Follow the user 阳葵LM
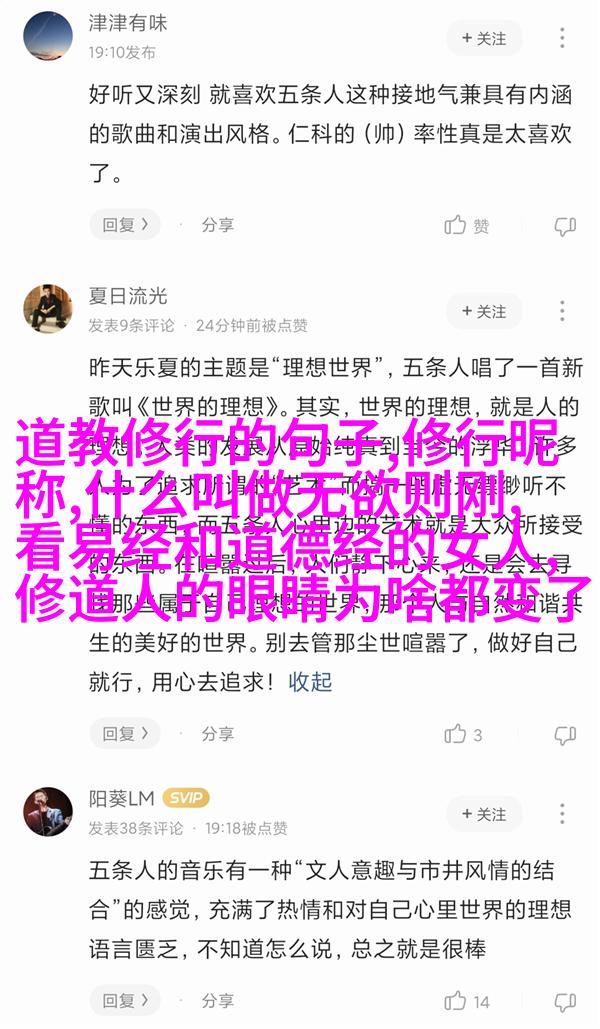This screenshot has height=1029, width=600. (484, 814)
